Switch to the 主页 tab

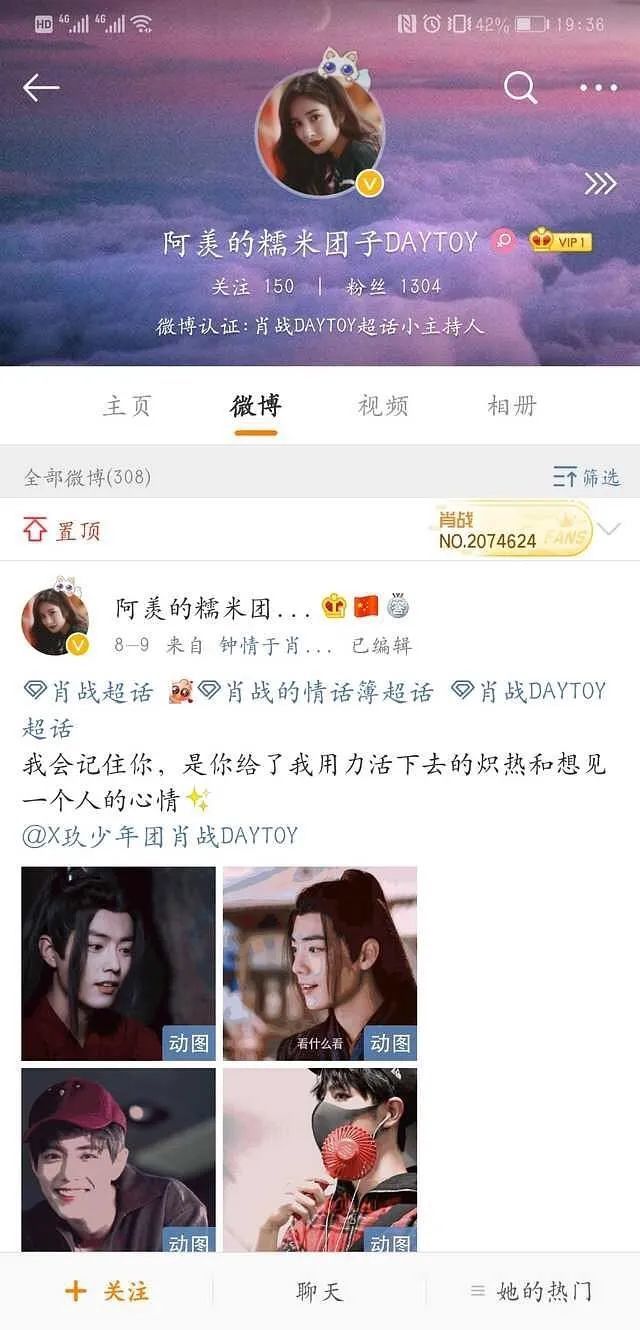tap(127, 405)
